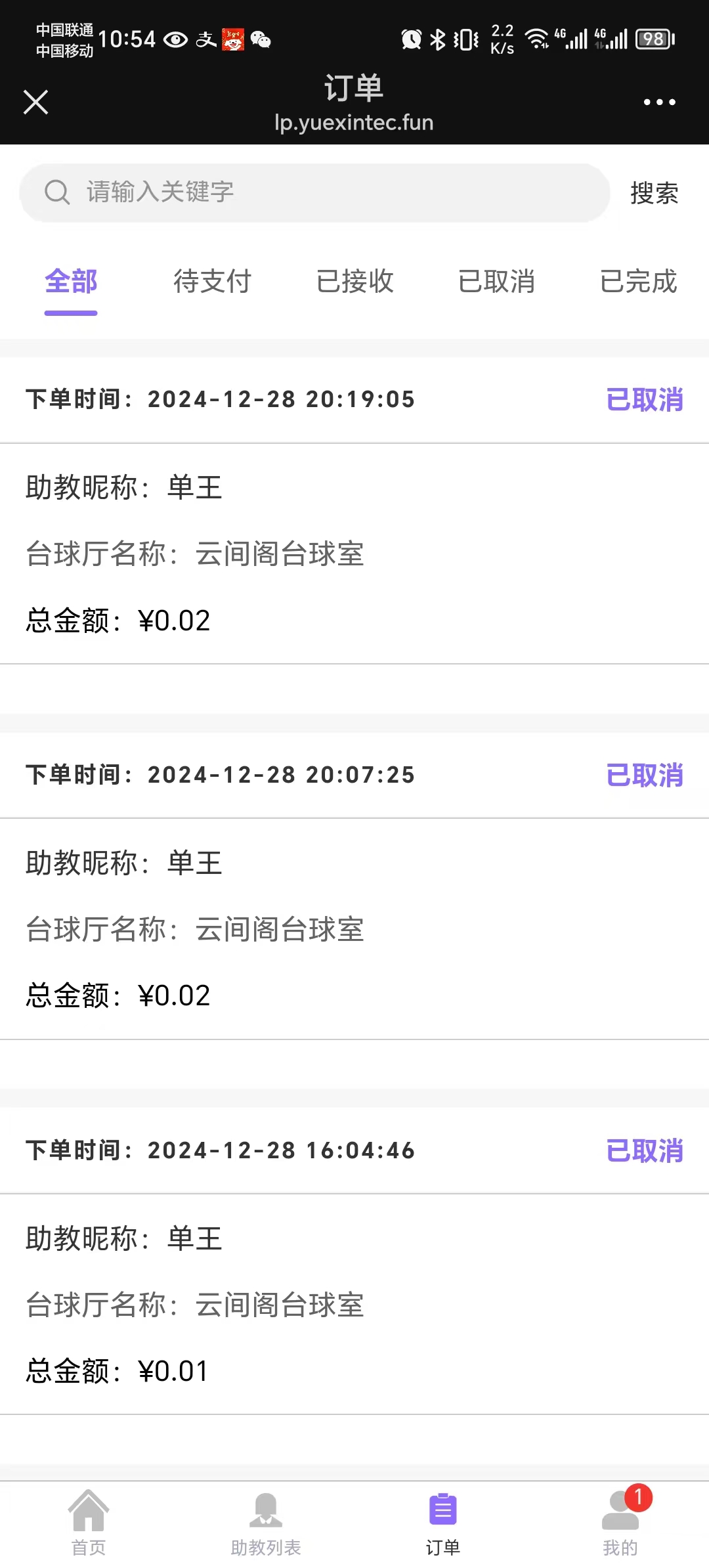Close the 订单 web page
Viewport: 709px width, 1568px height.
pyautogui.click(x=35, y=102)
